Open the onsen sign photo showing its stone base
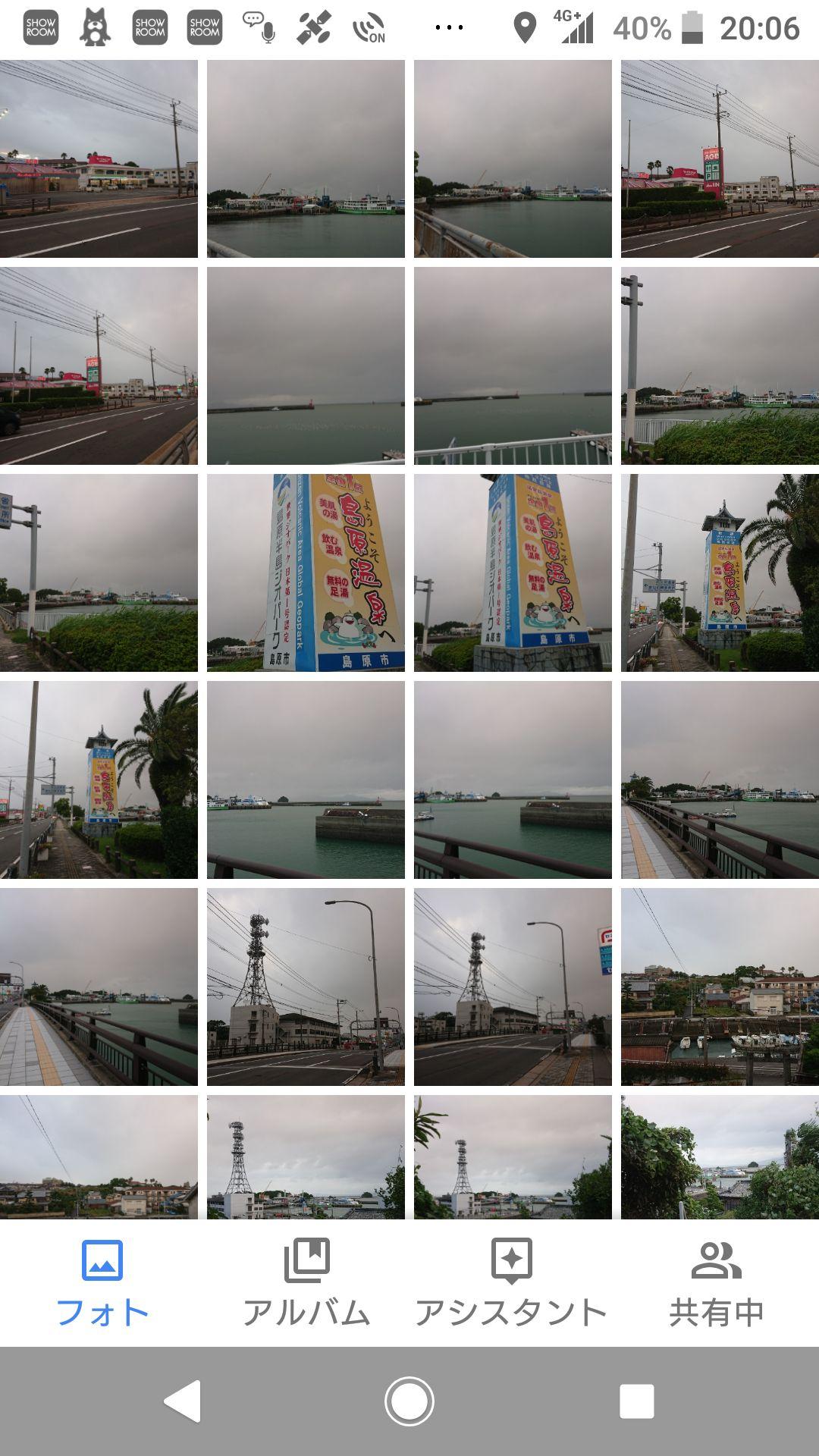Image resolution: width=819 pixels, height=1456 pixels. tap(513, 573)
